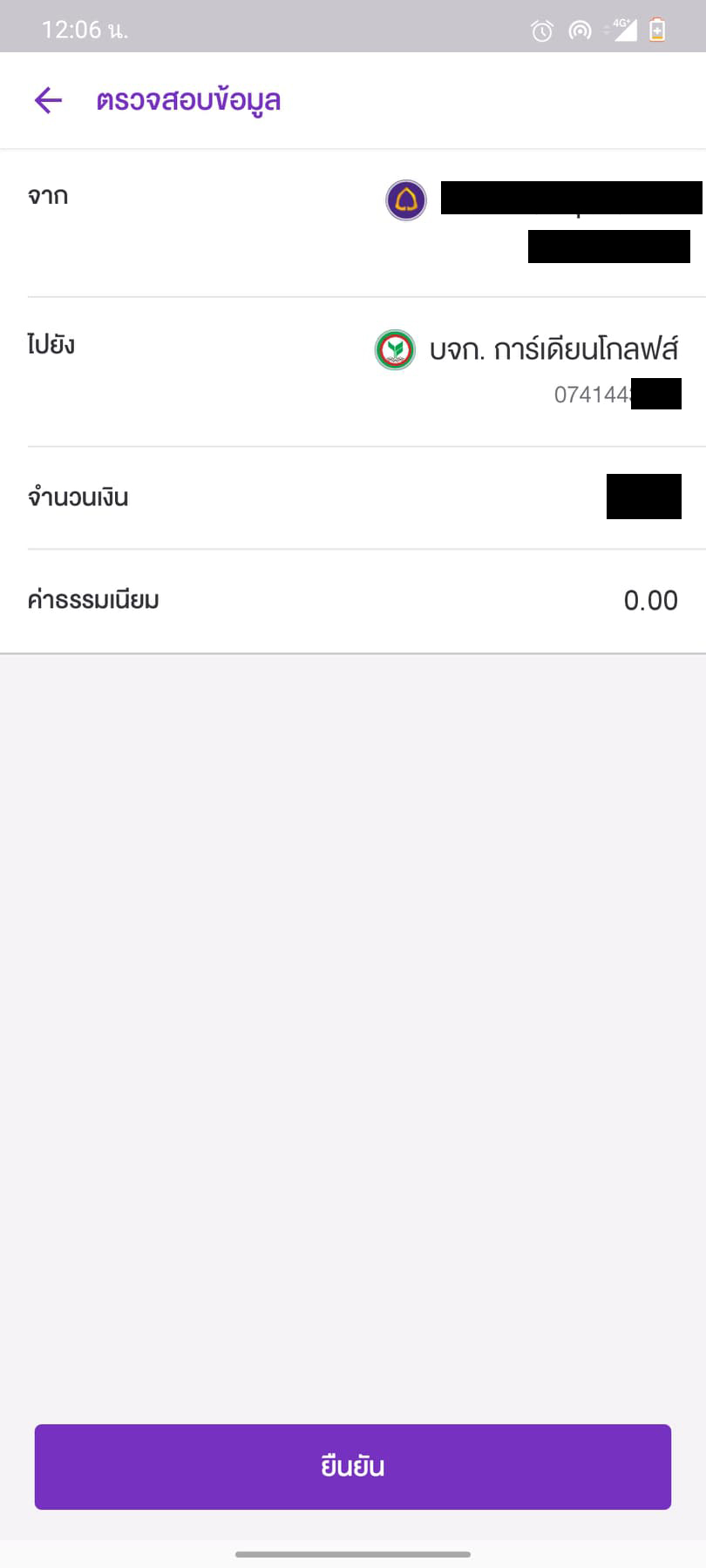
Task: Confirm transfer with the ยืนยัน button
Action: click(x=352, y=1466)
